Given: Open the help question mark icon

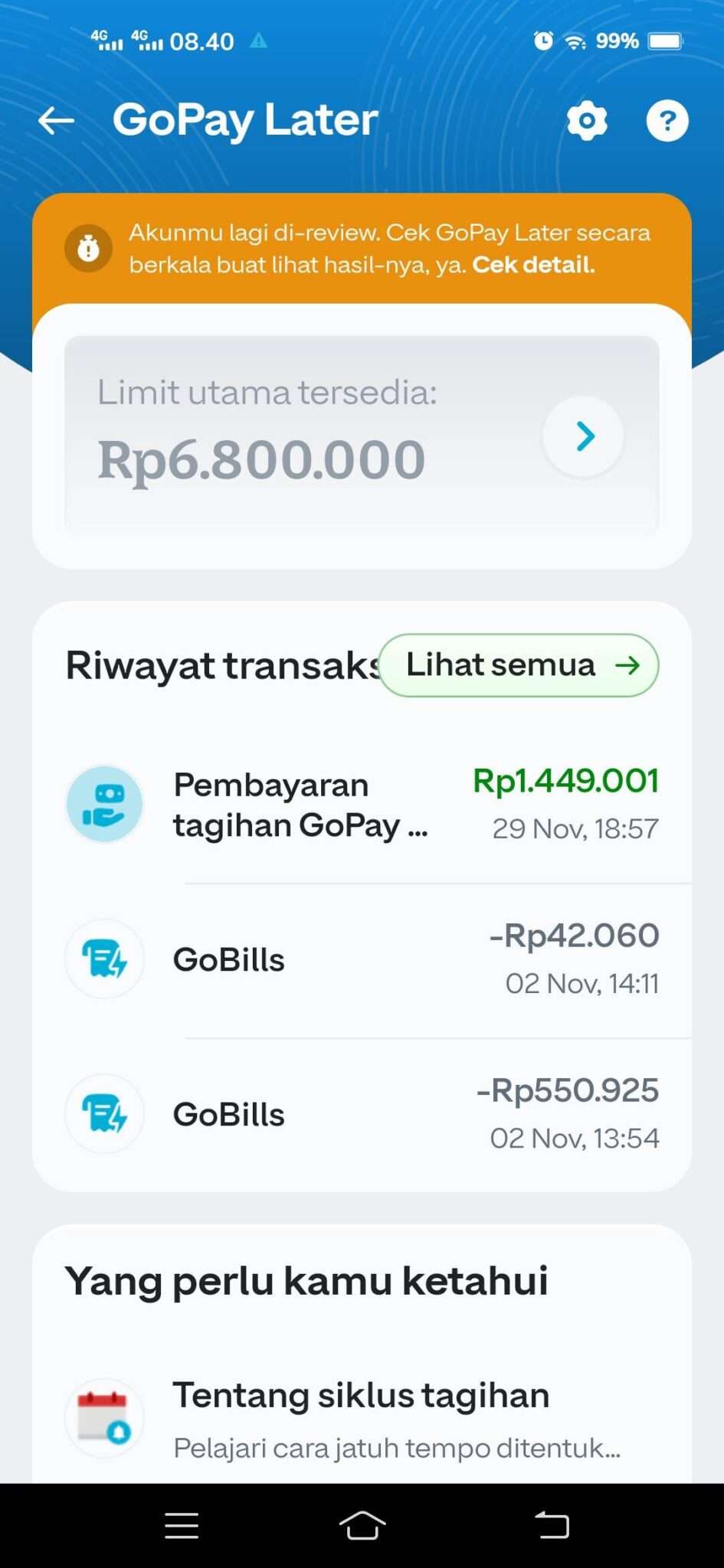Looking at the screenshot, I should pos(667,120).
